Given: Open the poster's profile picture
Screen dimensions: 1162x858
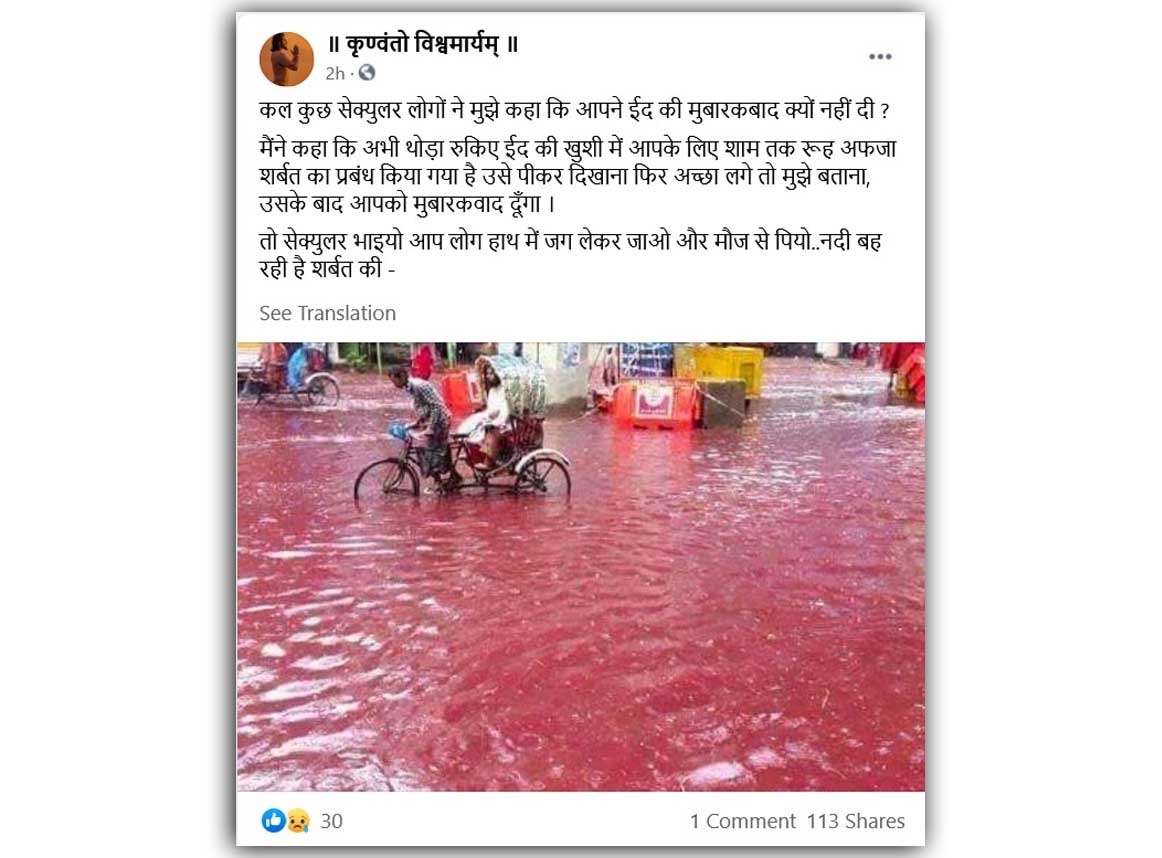Looking at the screenshot, I should (x=286, y=59).
